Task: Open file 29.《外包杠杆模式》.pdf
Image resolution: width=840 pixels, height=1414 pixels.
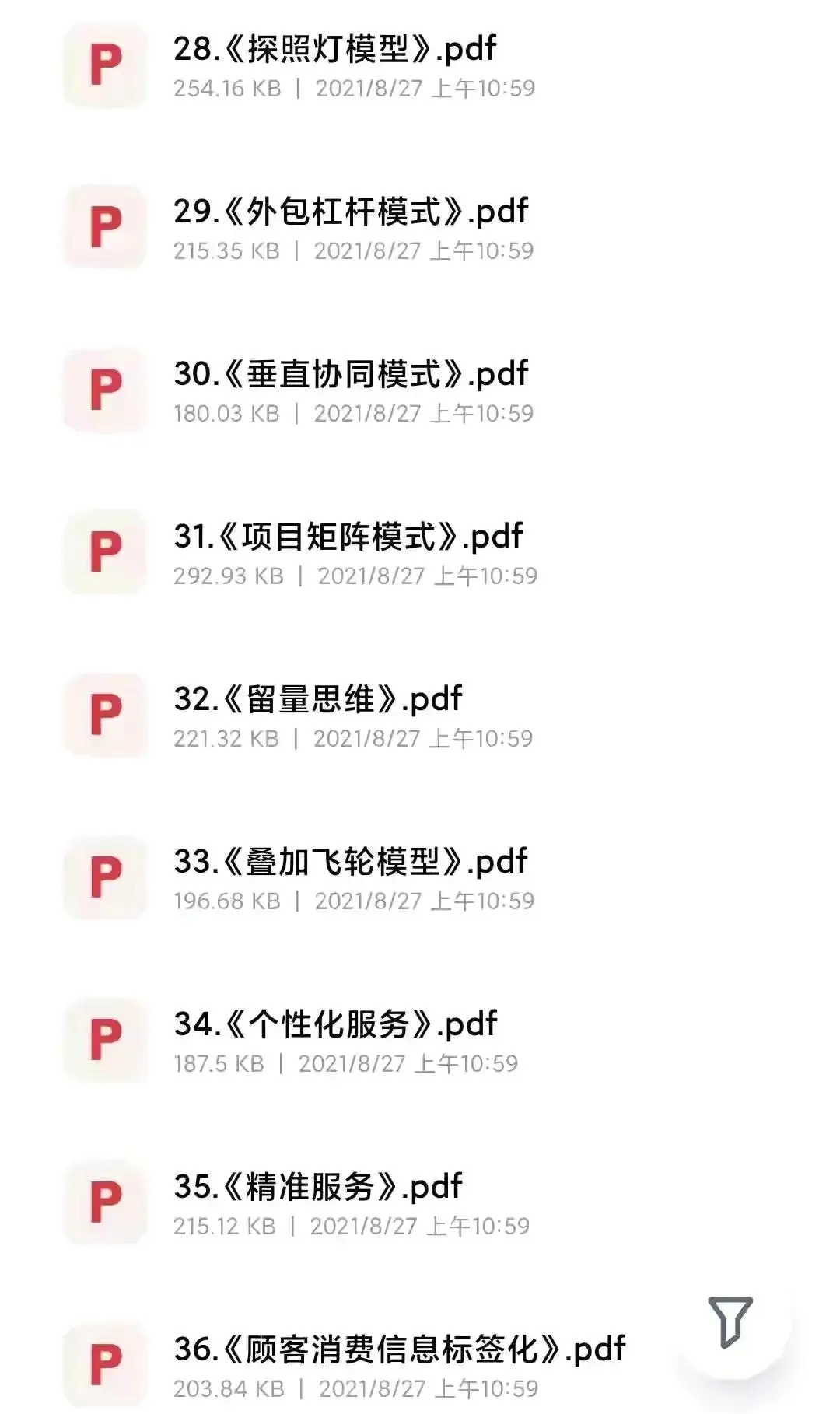Action: click(351, 212)
